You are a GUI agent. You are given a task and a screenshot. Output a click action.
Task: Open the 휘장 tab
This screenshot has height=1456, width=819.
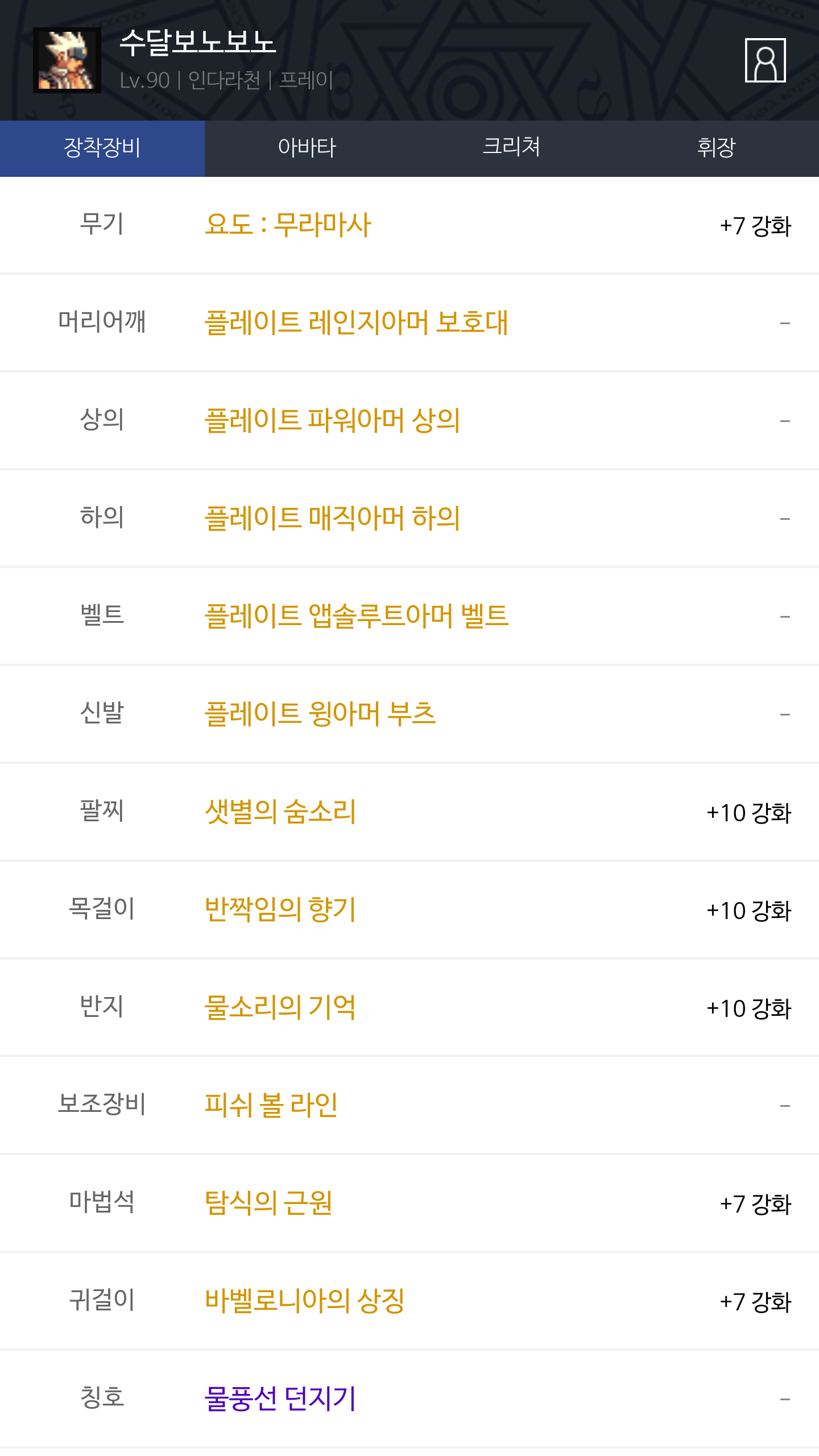coord(716,148)
